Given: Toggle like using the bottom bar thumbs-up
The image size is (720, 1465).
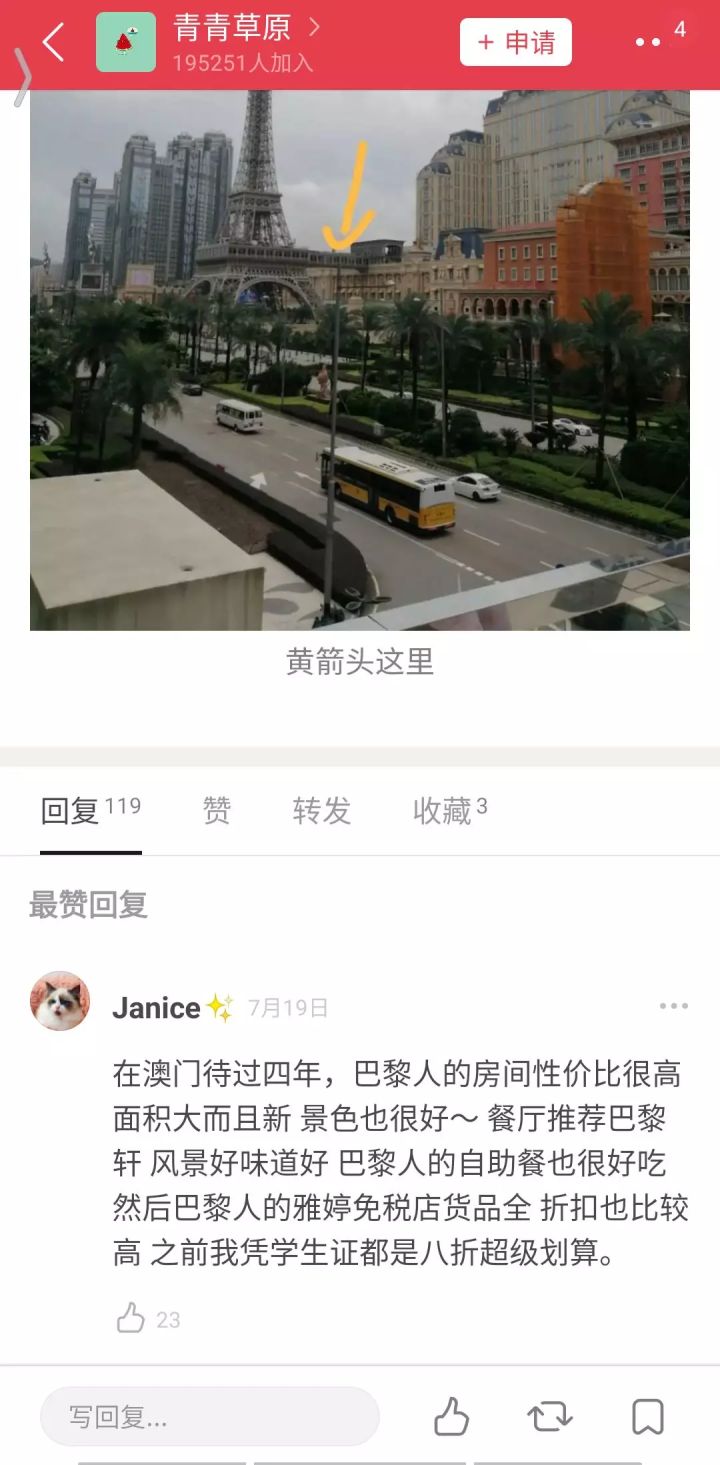Looking at the screenshot, I should tap(451, 1415).
